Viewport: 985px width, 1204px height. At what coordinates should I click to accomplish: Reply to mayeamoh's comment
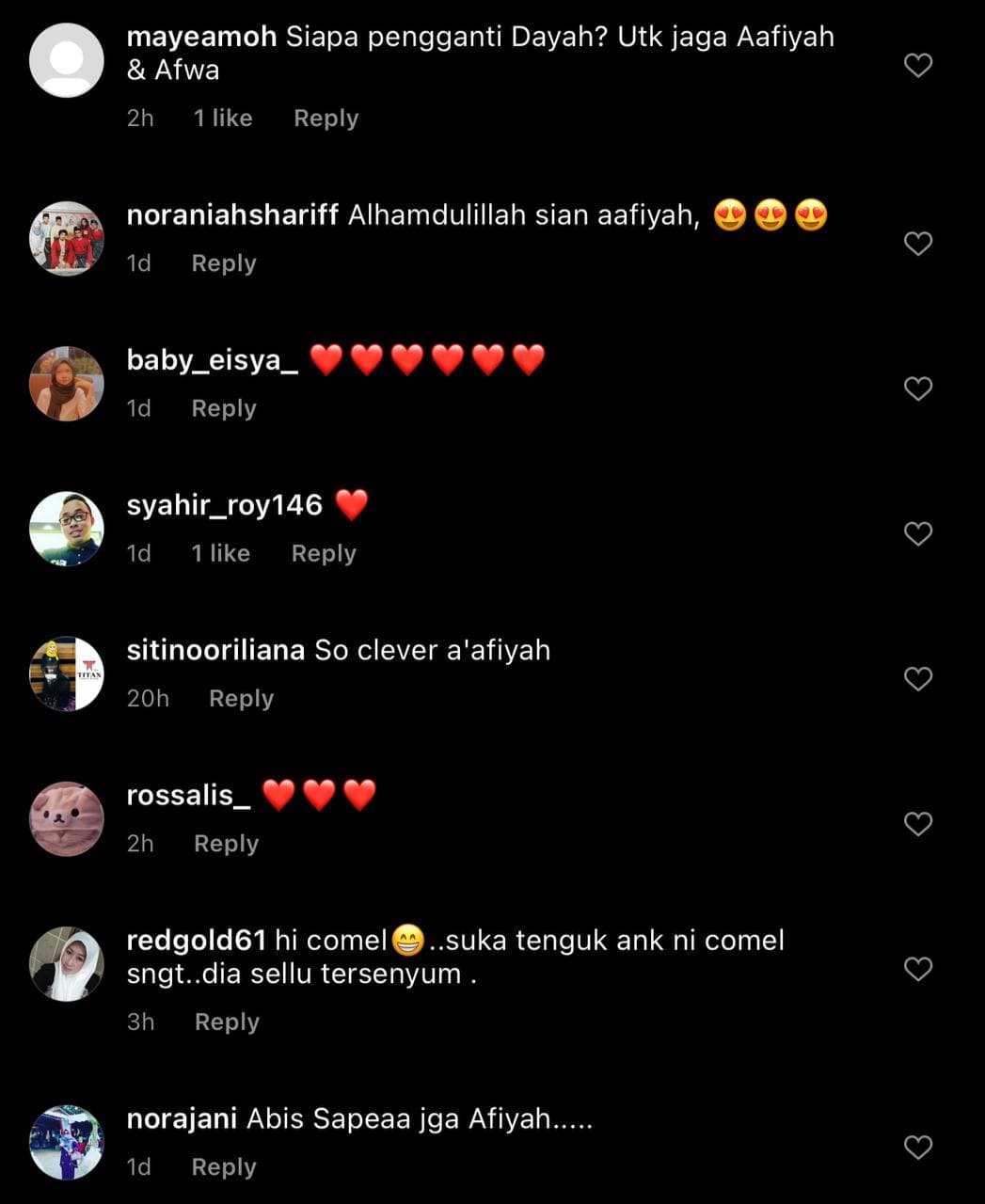(326, 119)
